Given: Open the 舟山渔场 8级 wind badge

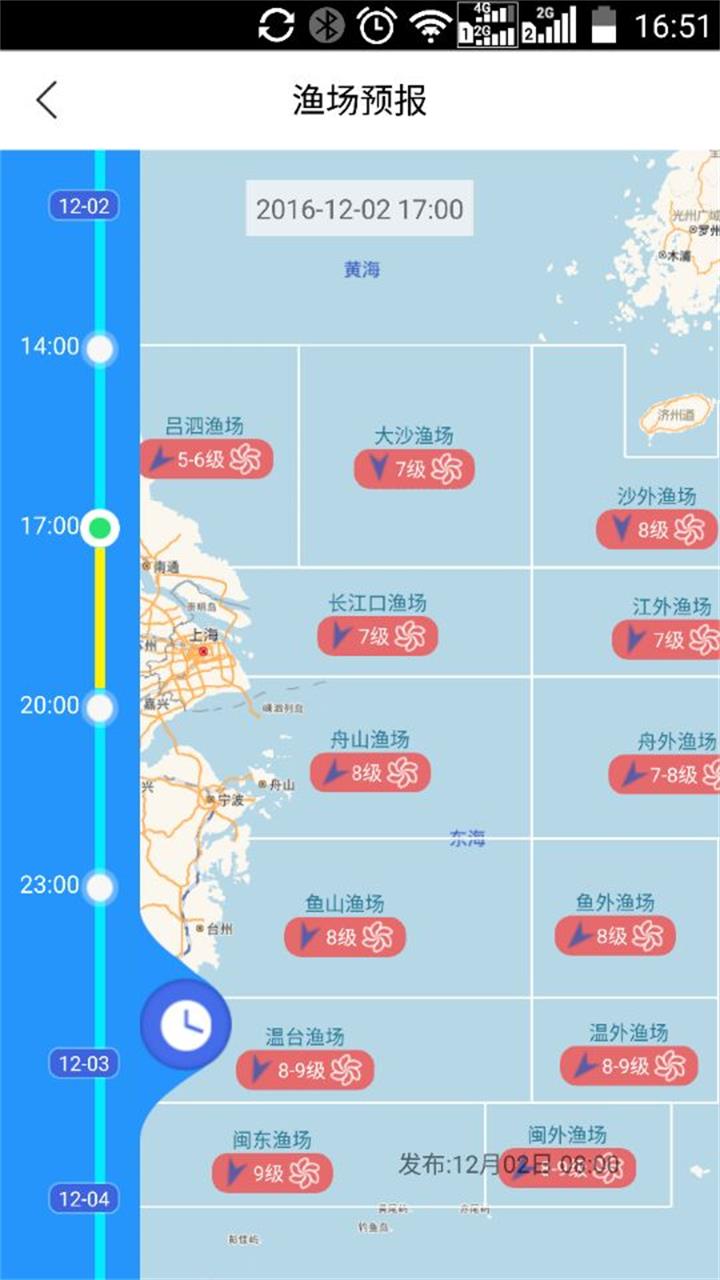Looking at the screenshot, I should point(370,772).
